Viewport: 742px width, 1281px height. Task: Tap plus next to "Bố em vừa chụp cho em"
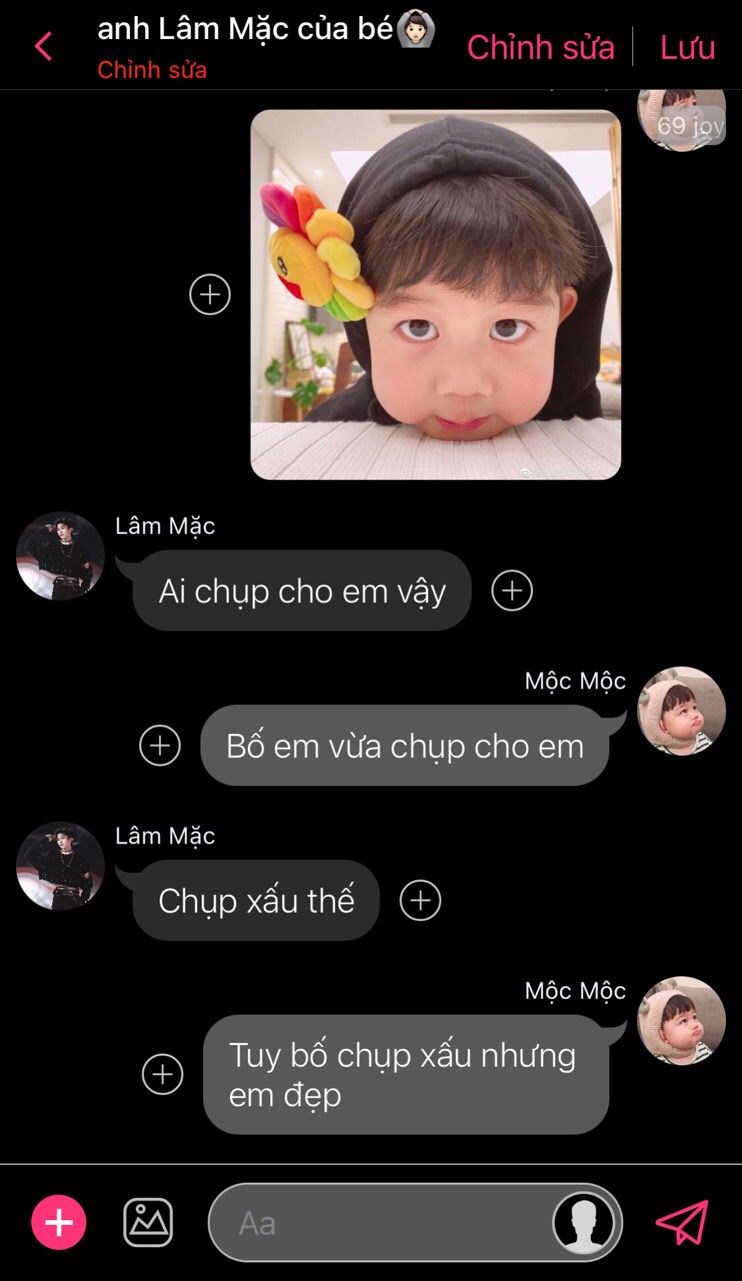[x=160, y=746]
